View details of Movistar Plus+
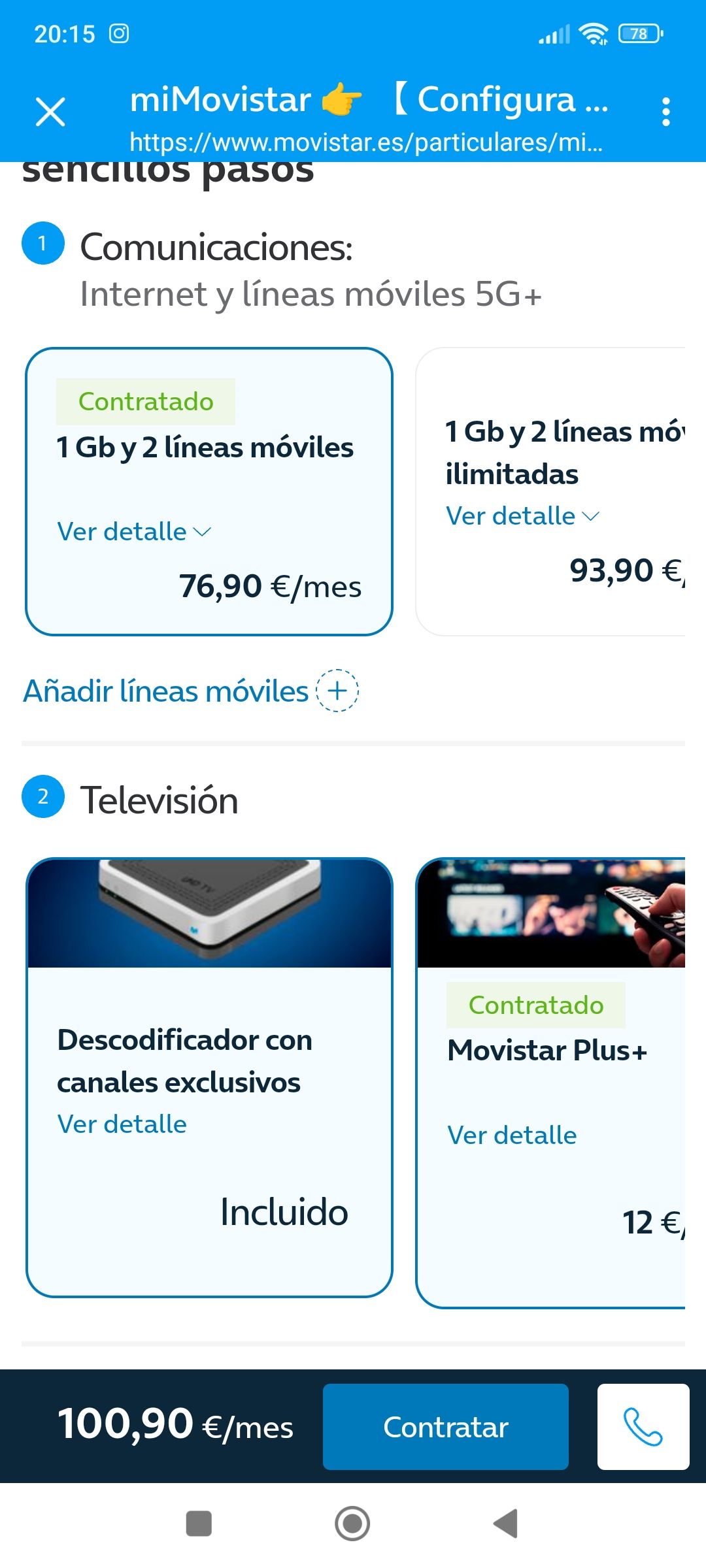Viewport: 706px width, 1568px height. (x=512, y=1135)
